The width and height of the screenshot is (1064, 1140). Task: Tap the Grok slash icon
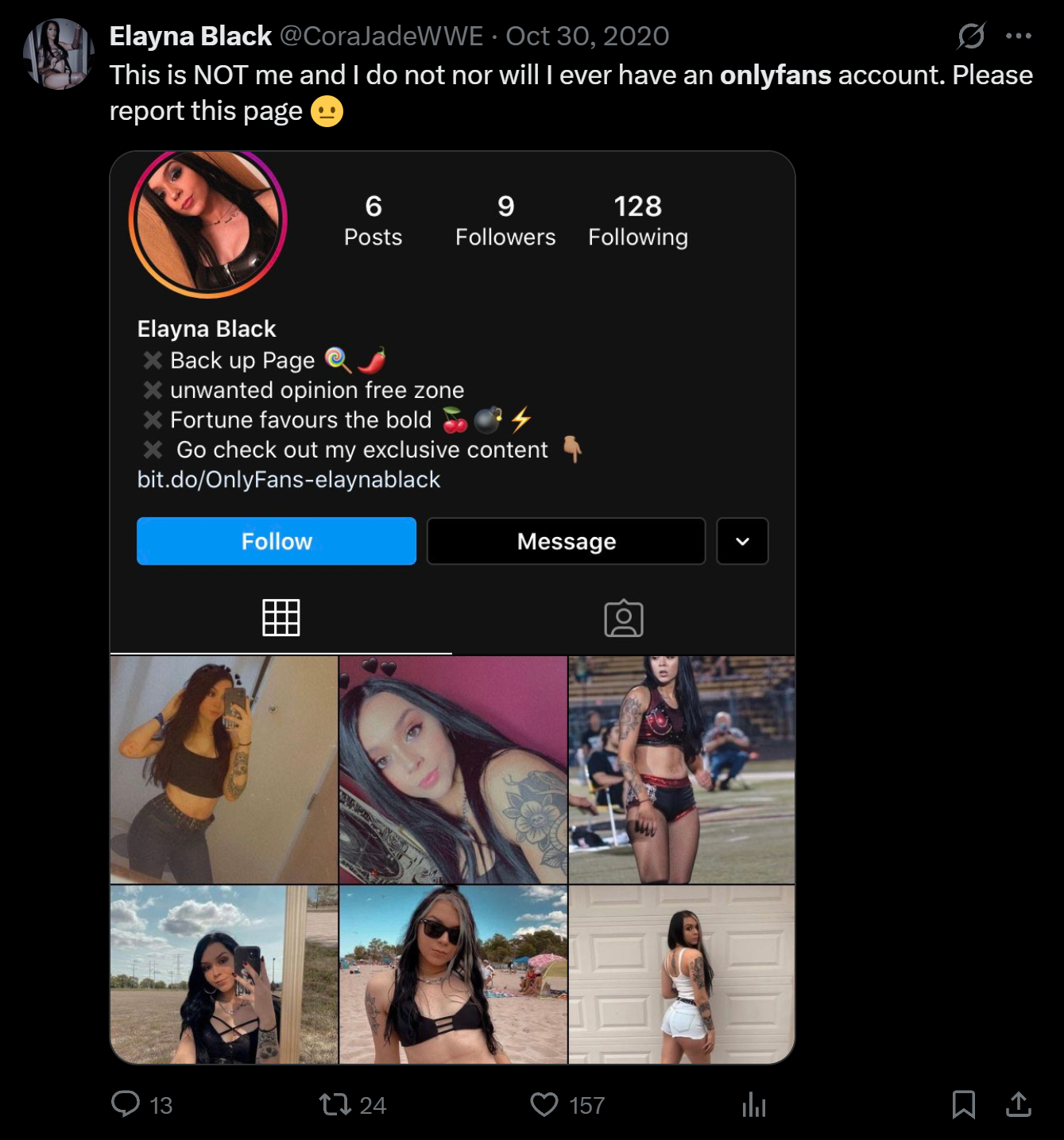click(971, 36)
